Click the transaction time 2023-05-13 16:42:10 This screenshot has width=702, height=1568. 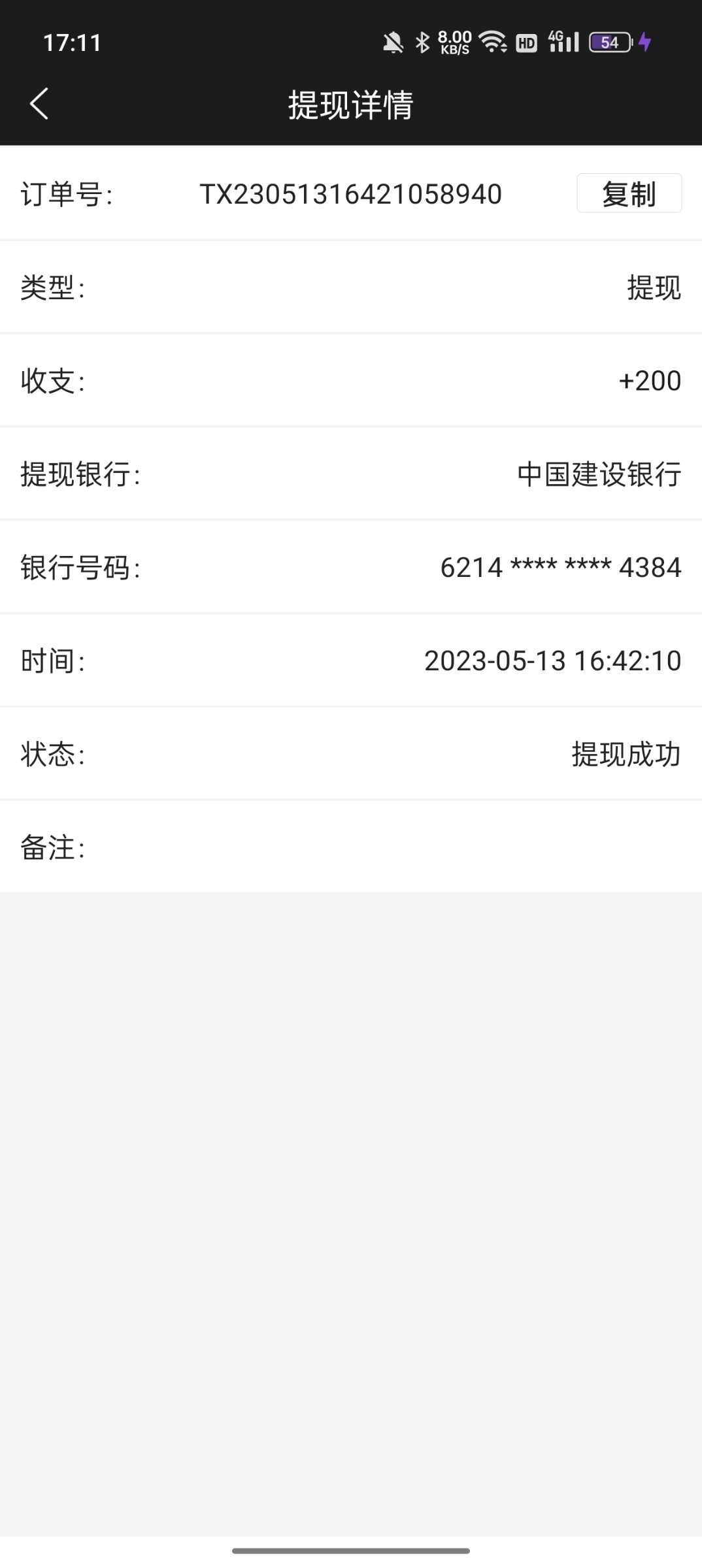click(x=552, y=661)
